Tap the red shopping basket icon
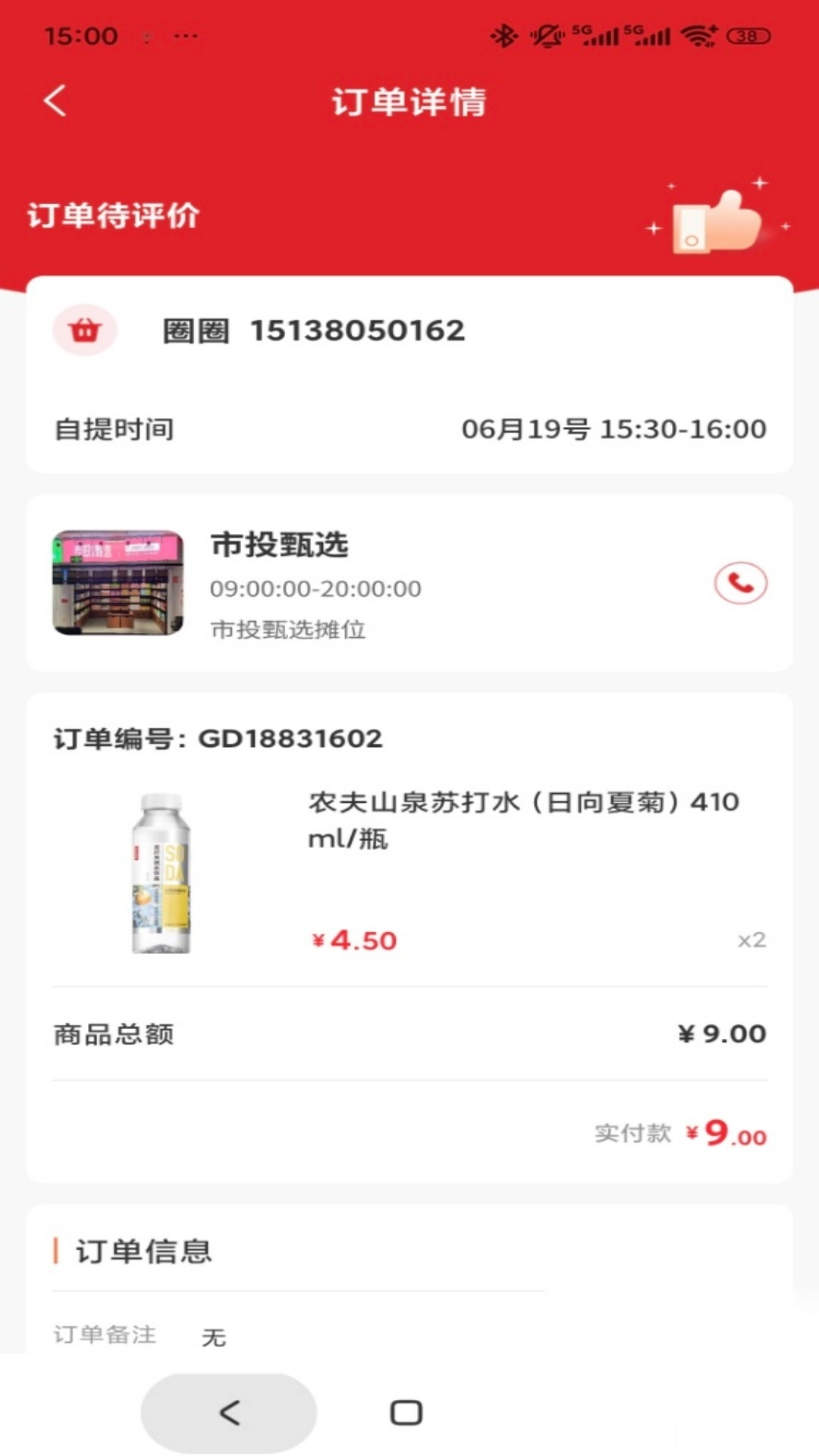Image resolution: width=819 pixels, height=1456 pixels. [84, 329]
